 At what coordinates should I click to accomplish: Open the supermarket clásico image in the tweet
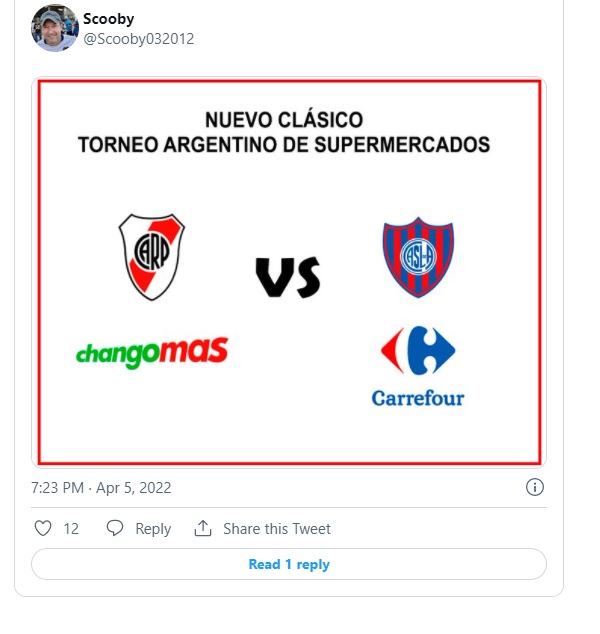[x=289, y=272]
